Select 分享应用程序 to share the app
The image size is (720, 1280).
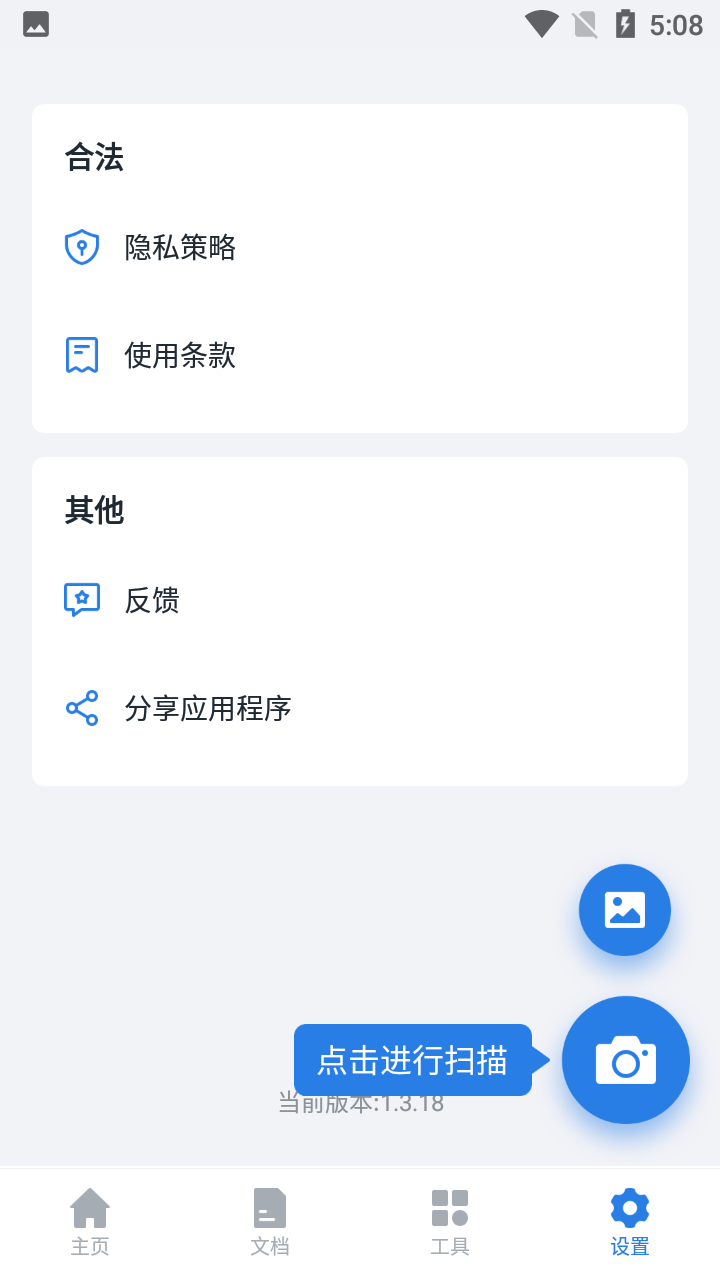(360, 708)
